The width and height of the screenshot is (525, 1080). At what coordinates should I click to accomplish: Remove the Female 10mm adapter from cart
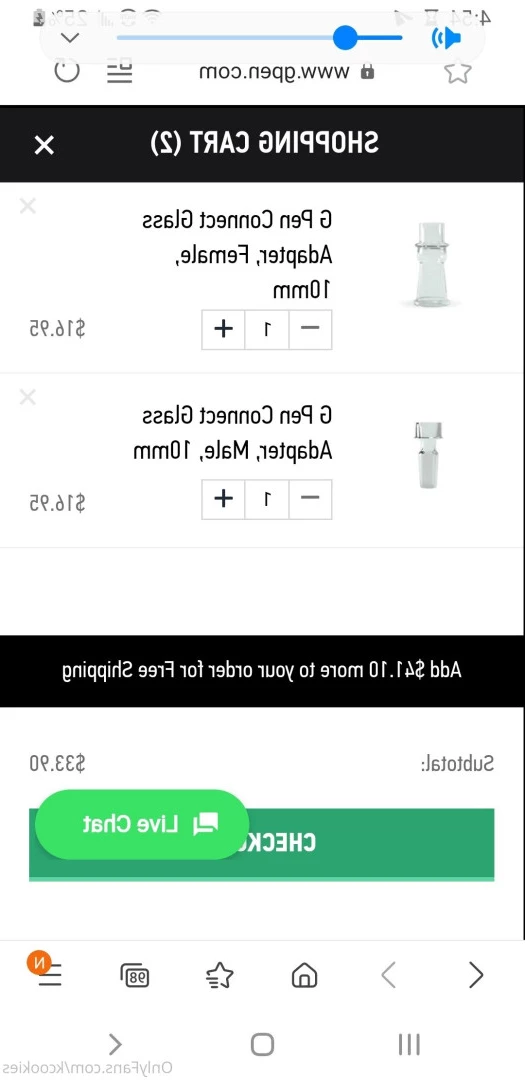28,206
